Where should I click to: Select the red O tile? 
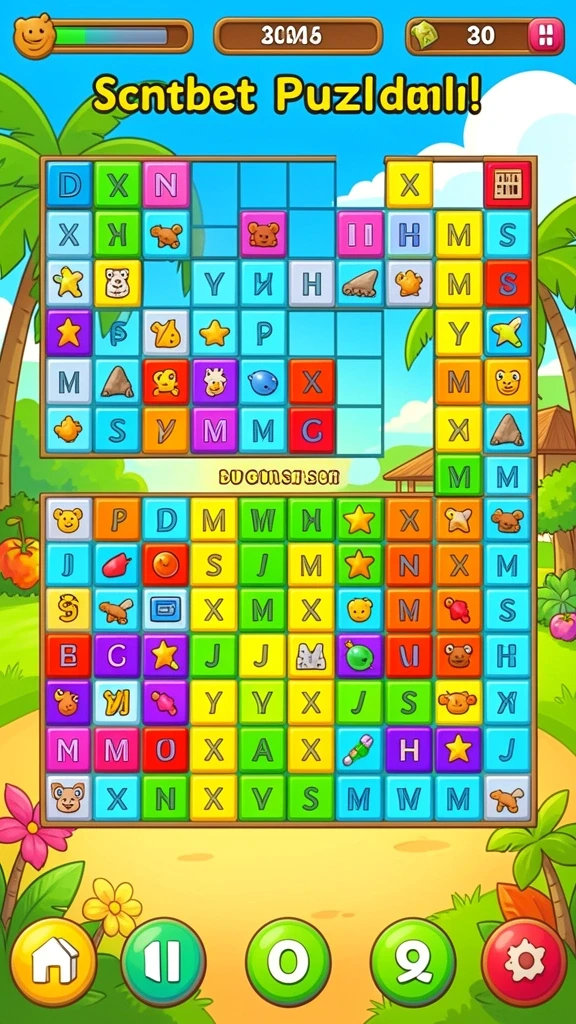pos(165,750)
